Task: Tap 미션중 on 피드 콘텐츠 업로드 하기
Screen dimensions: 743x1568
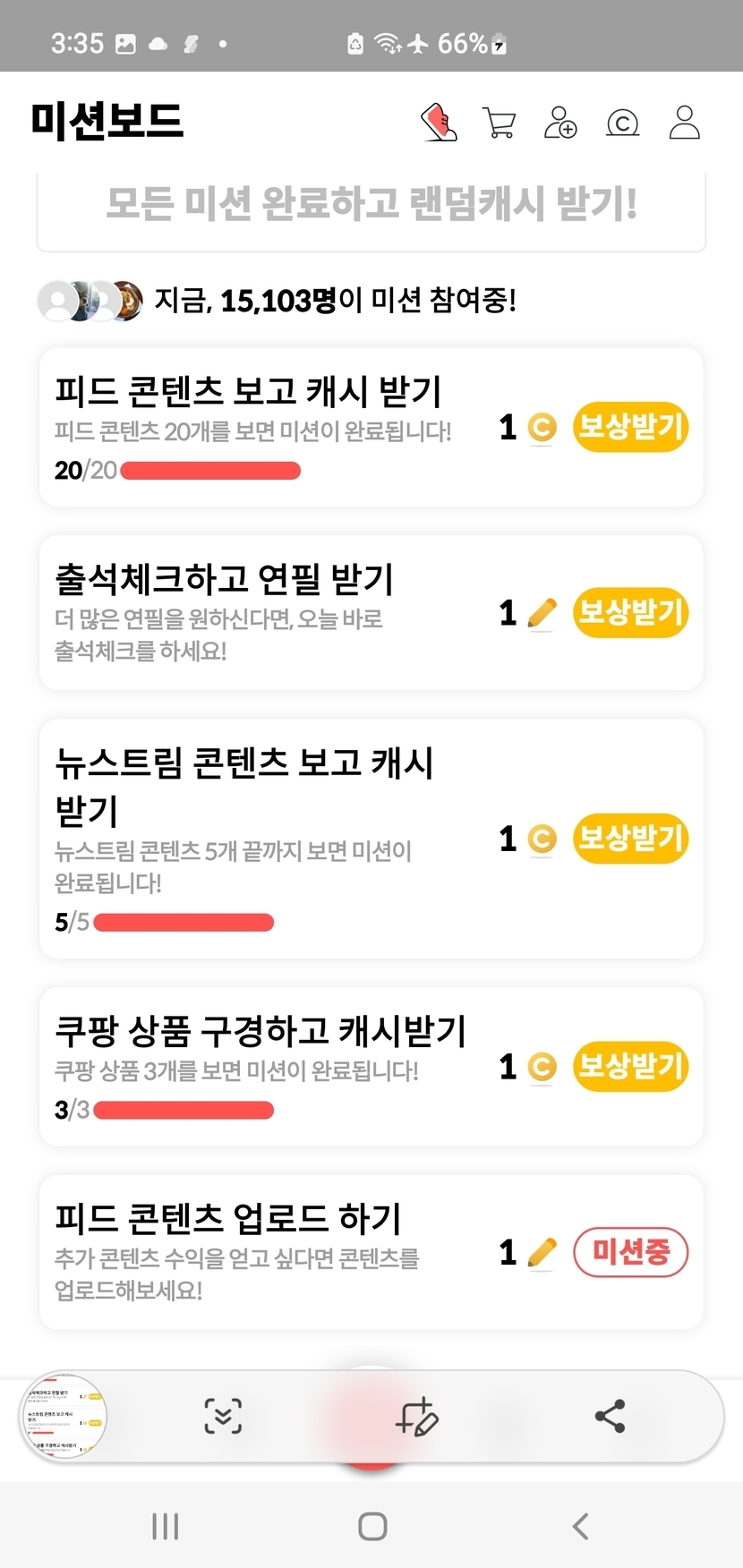Action: point(630,1252)
